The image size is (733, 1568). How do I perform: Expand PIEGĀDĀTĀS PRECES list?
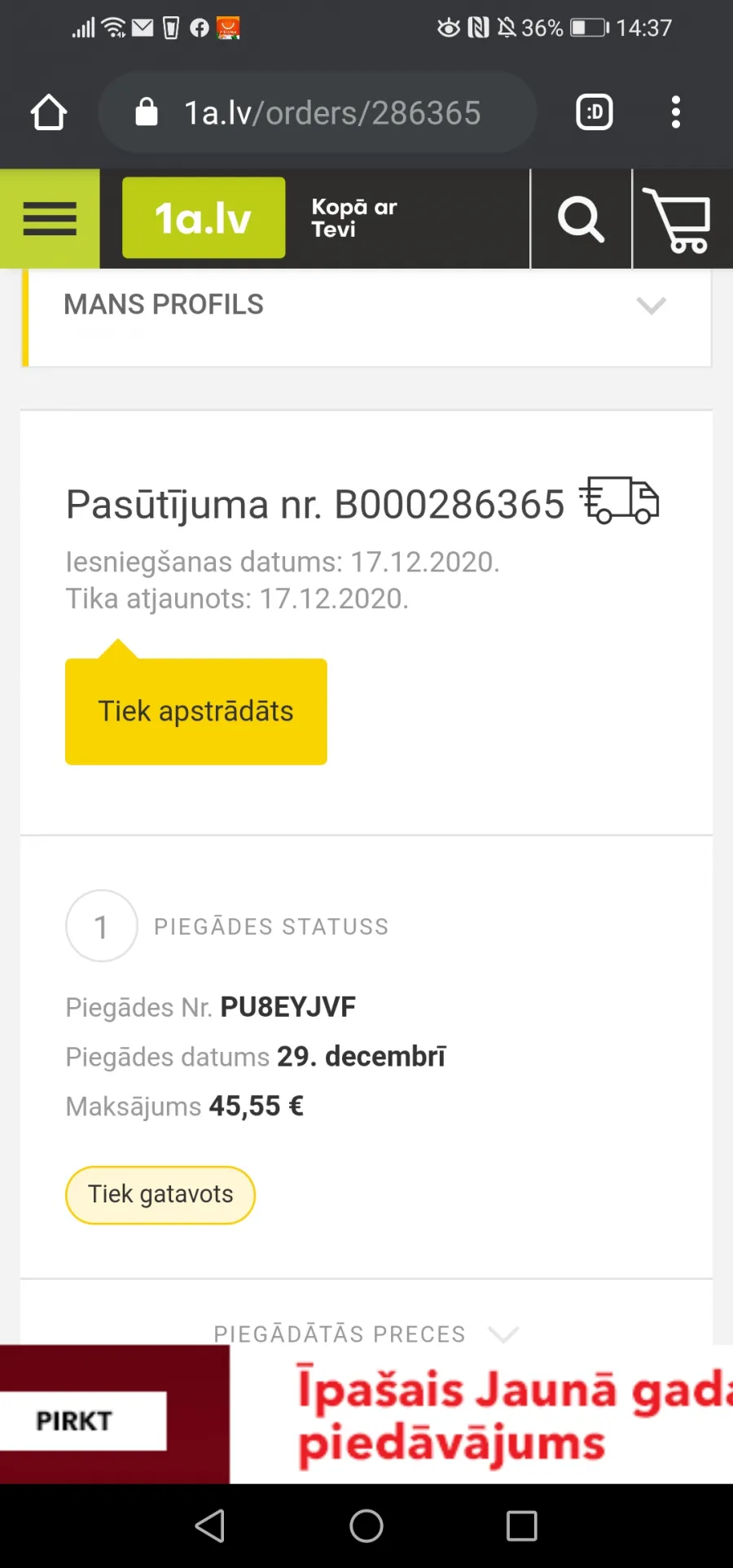[x=366, y=1334]
